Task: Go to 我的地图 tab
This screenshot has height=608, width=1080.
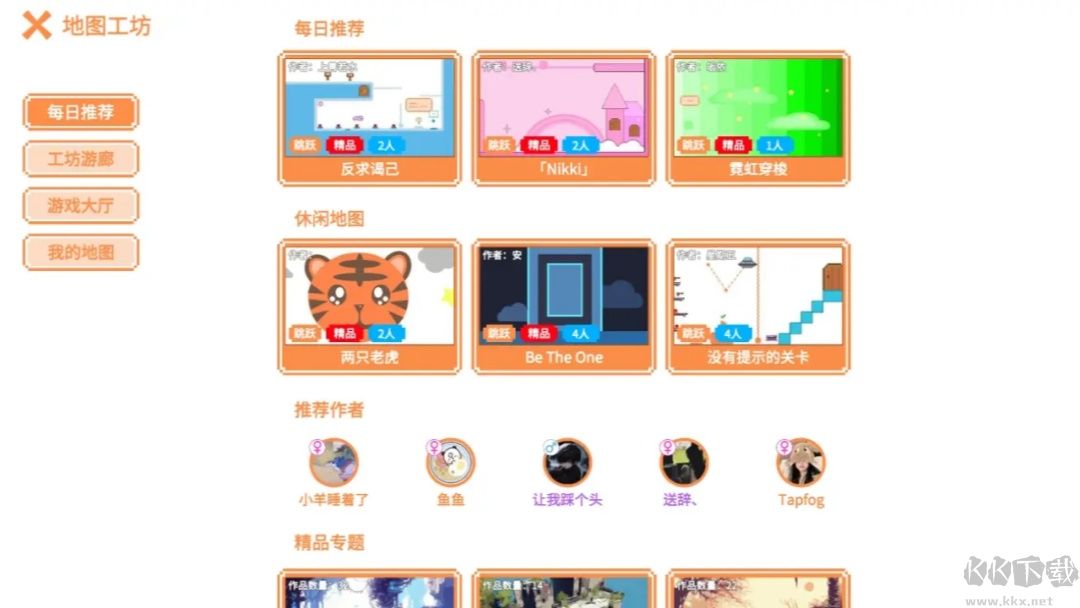Action: (x=81, y=253)
